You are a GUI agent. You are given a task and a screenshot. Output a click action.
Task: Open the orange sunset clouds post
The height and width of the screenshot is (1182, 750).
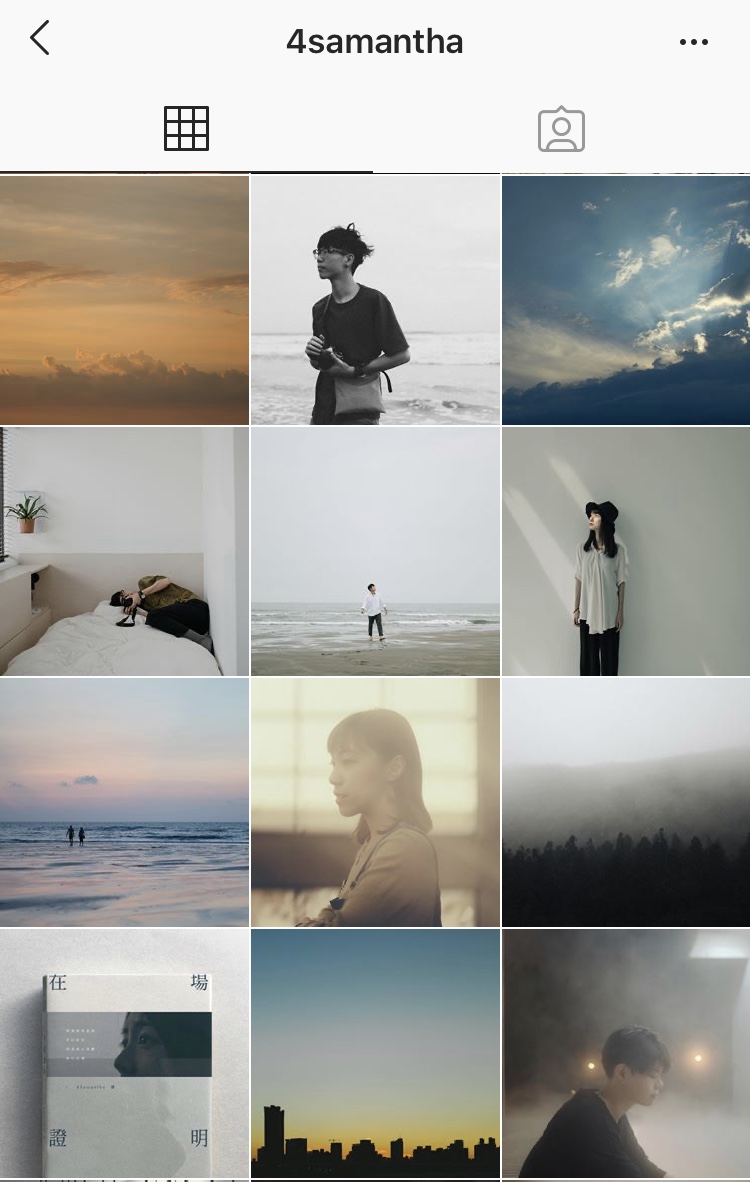pos(124,300)
